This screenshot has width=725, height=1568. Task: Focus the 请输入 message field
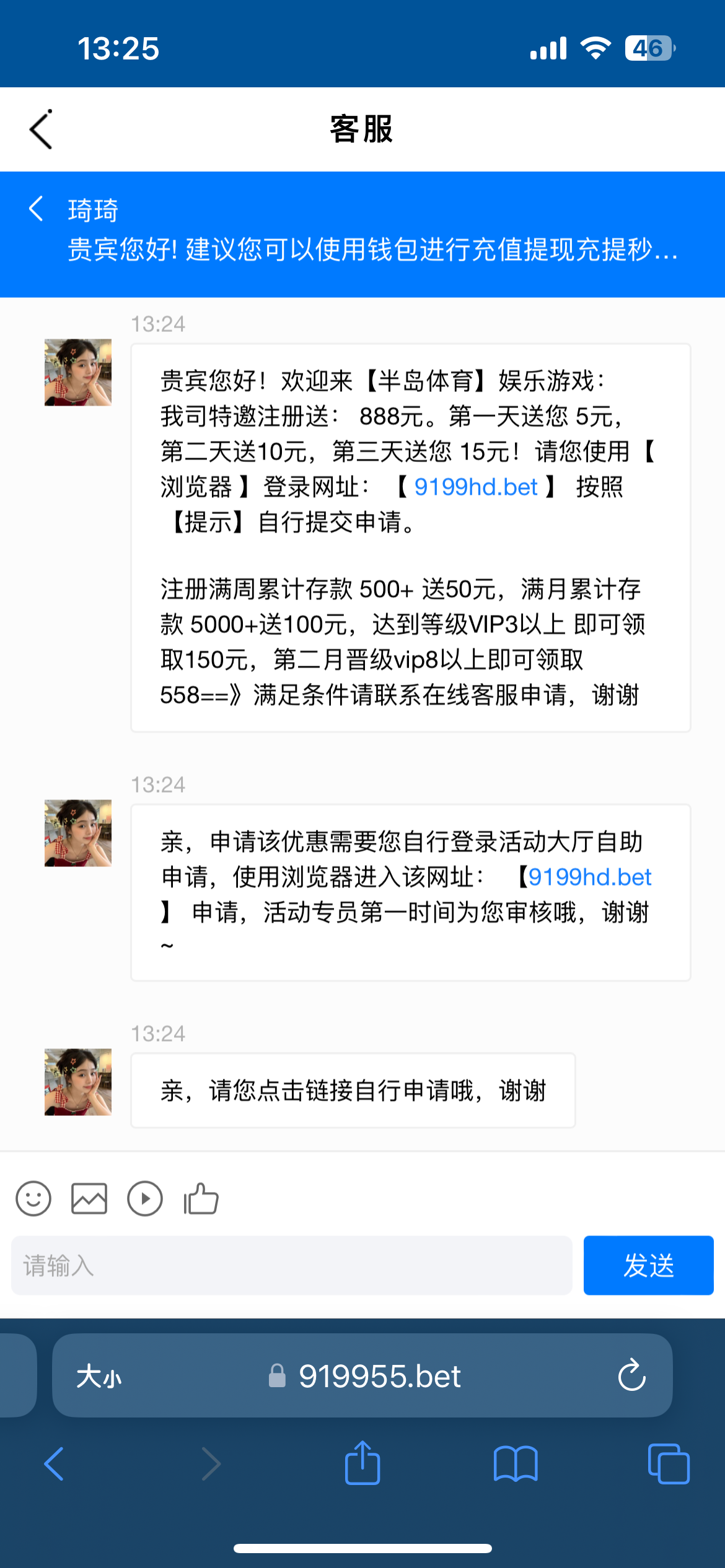tap(291, 1265)
